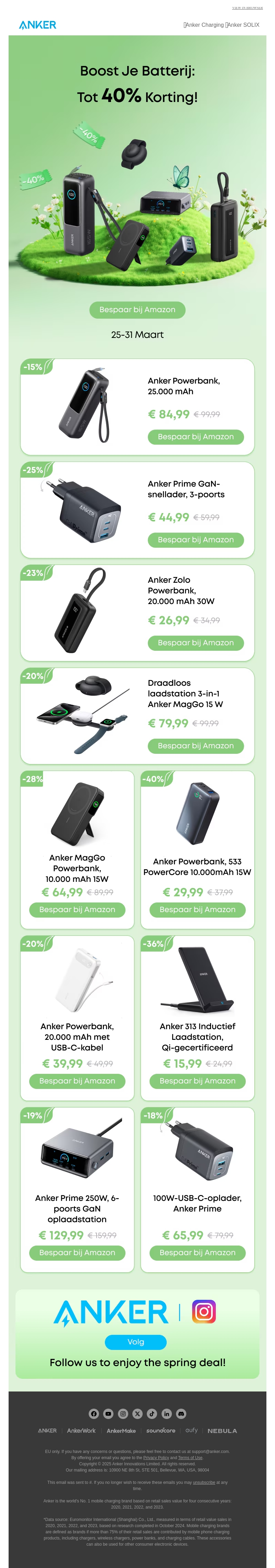Buy the 20.000 mAh USB-C-kabel powerbank
Image resolution: width=275 pixels, height=1568 pixels.
pos(77,1080)
